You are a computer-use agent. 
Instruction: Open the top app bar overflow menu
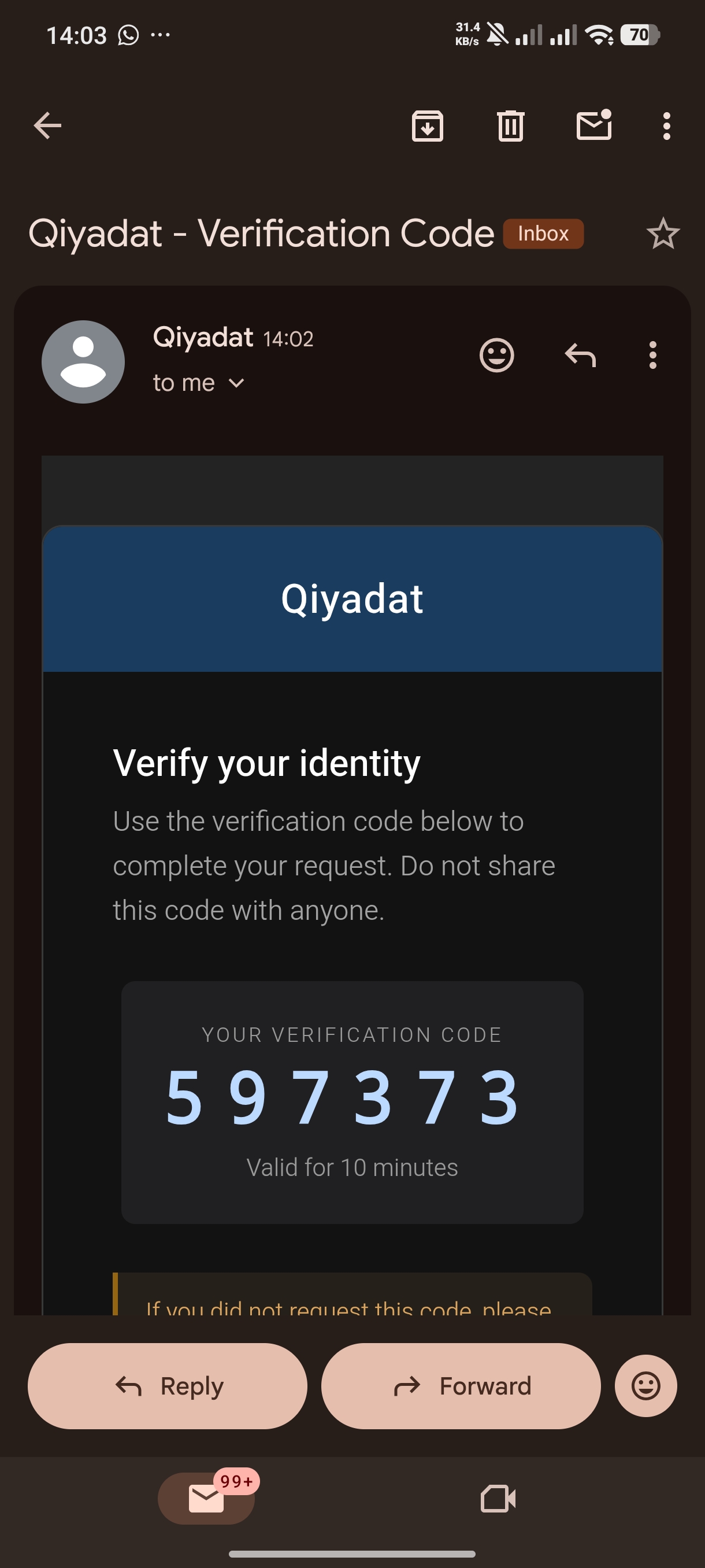point(667,126)
